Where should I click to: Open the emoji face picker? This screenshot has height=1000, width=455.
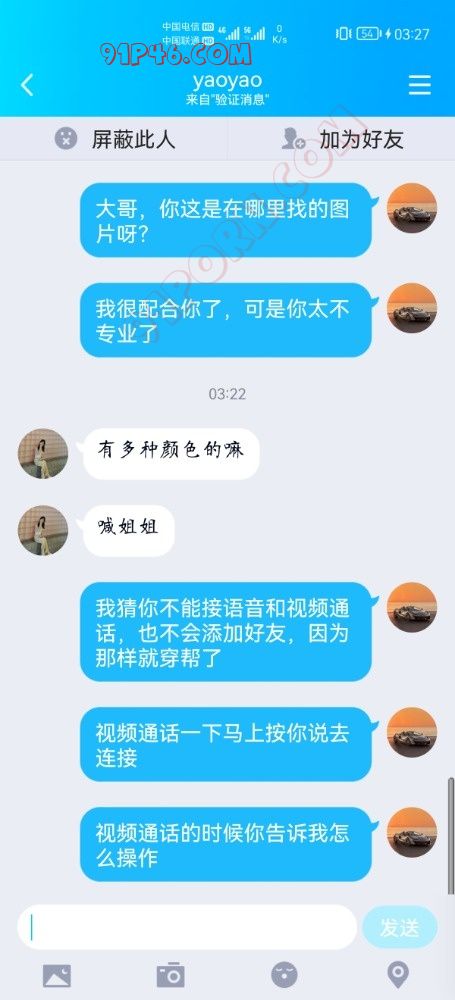click(x=285, y=975)
